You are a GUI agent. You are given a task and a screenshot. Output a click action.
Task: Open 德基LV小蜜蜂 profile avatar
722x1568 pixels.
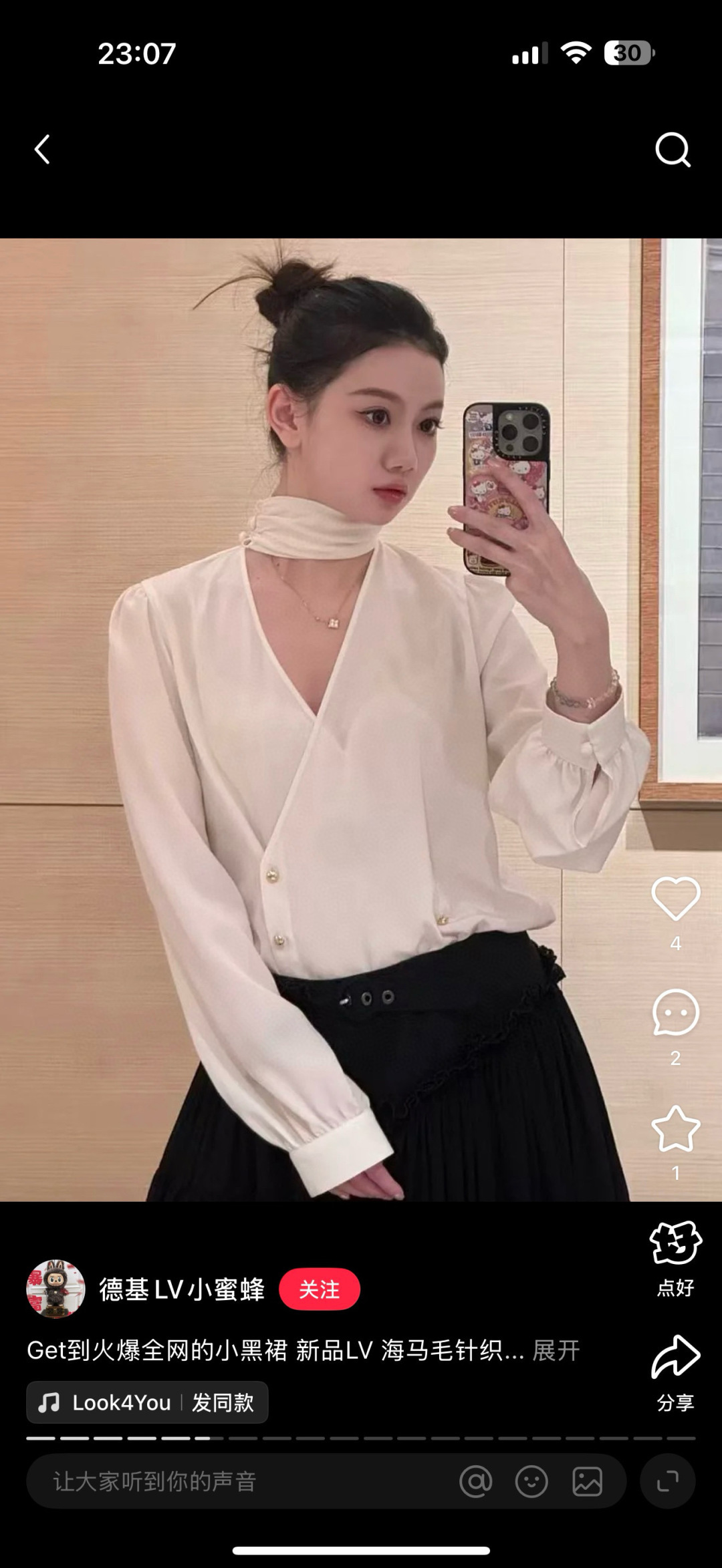[55, 1289]
